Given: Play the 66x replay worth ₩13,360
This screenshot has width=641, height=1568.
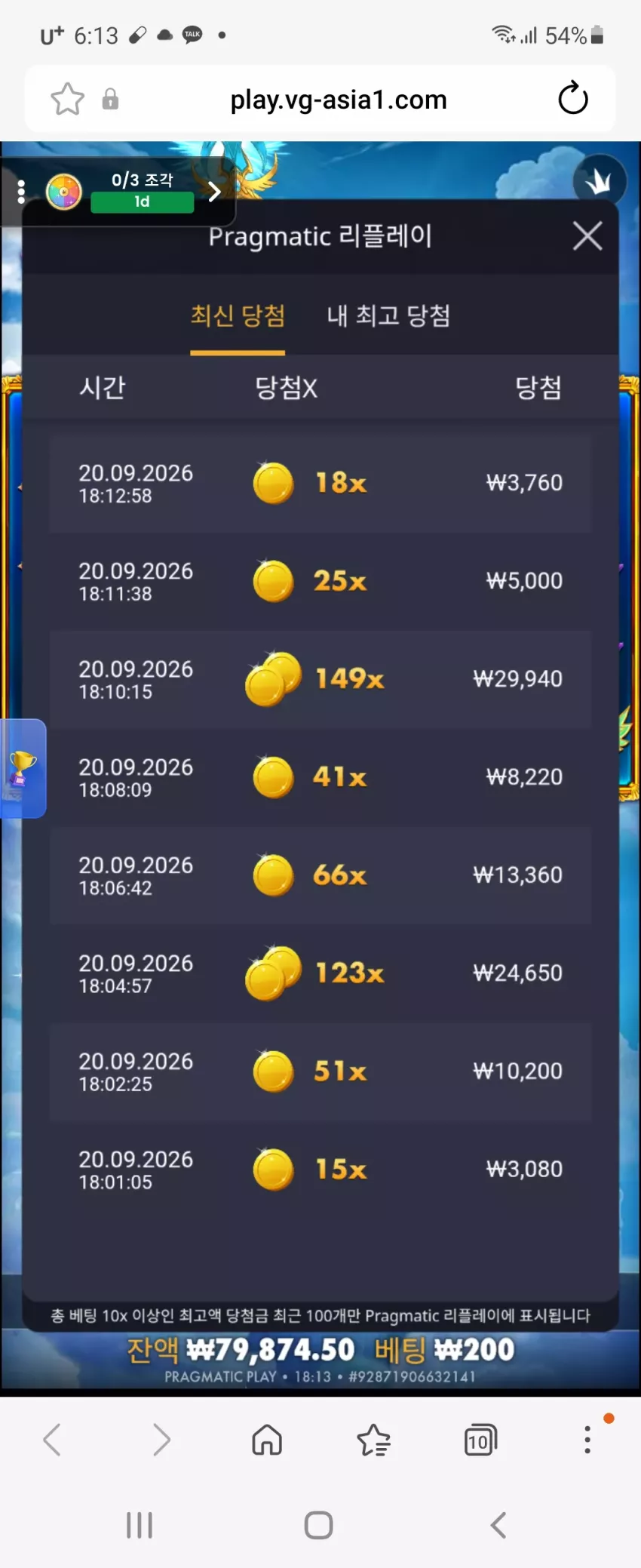Looking at the screenshot, I should [320, 875].
